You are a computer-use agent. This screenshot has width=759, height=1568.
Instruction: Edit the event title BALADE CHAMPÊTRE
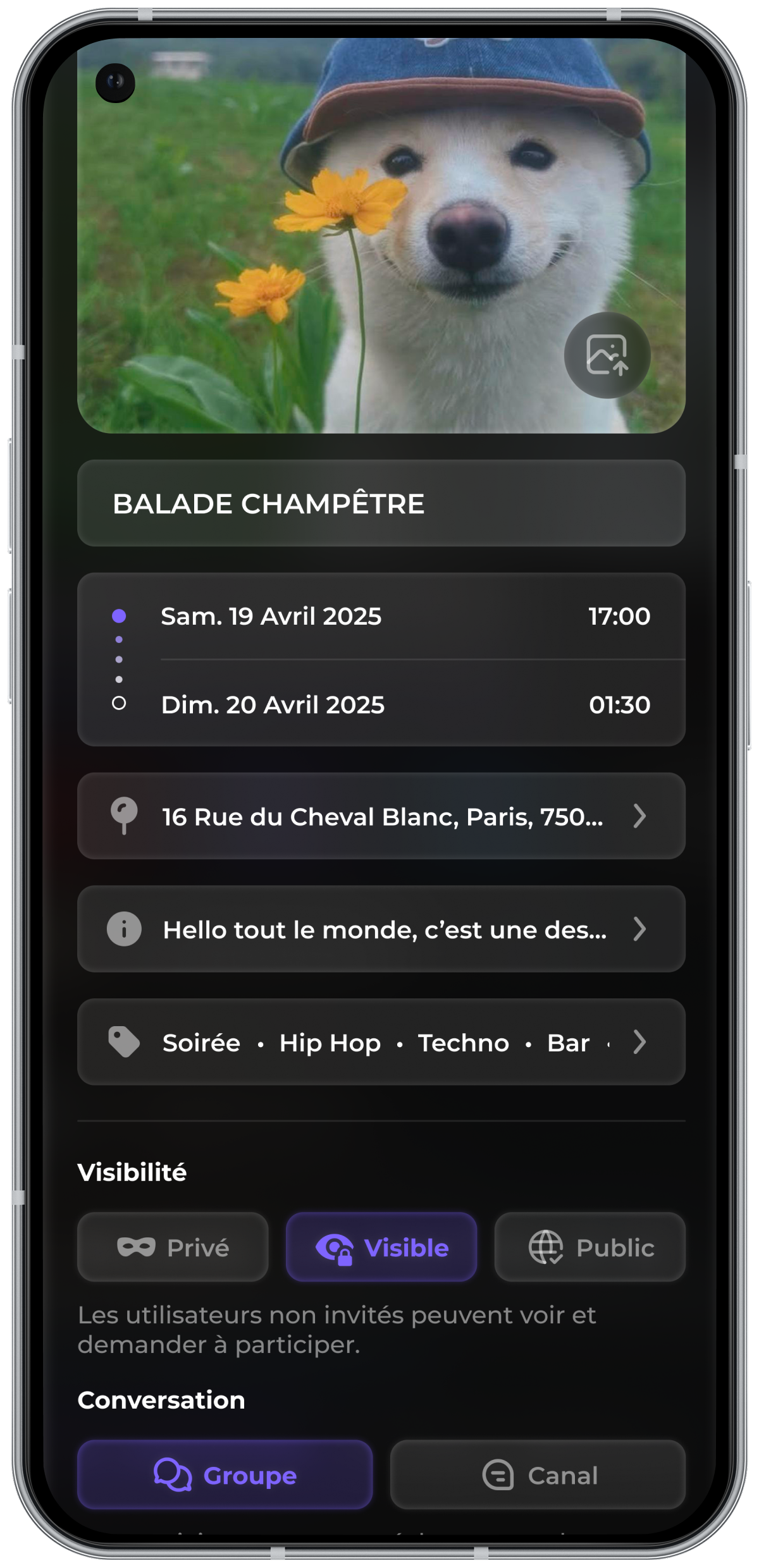(269, 503)
